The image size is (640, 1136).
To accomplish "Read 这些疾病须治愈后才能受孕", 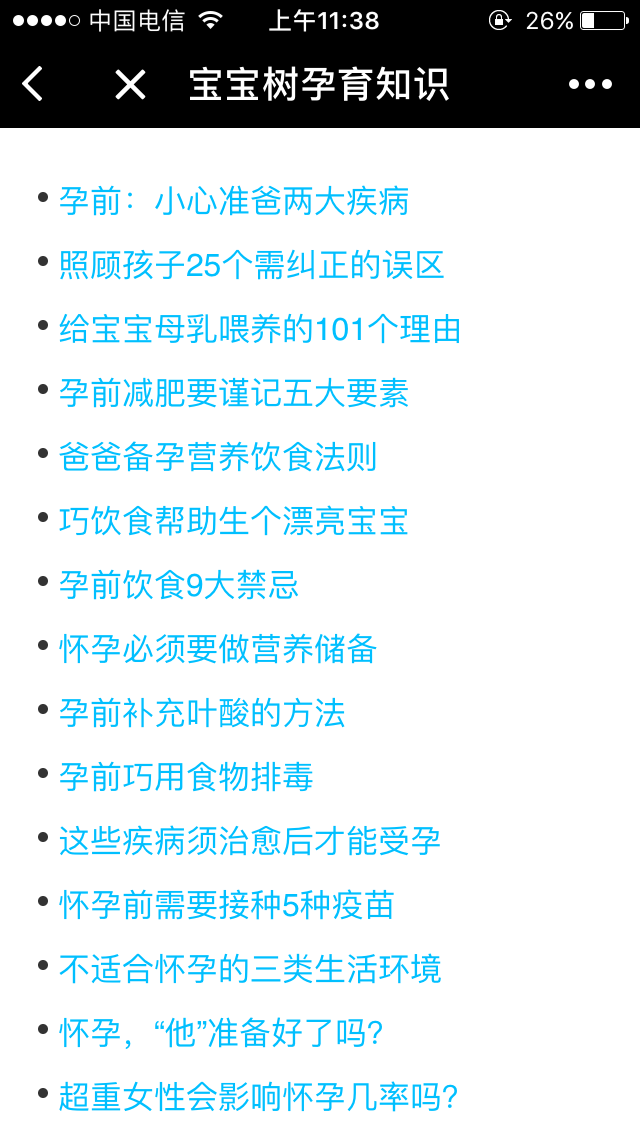I will 250,842.
